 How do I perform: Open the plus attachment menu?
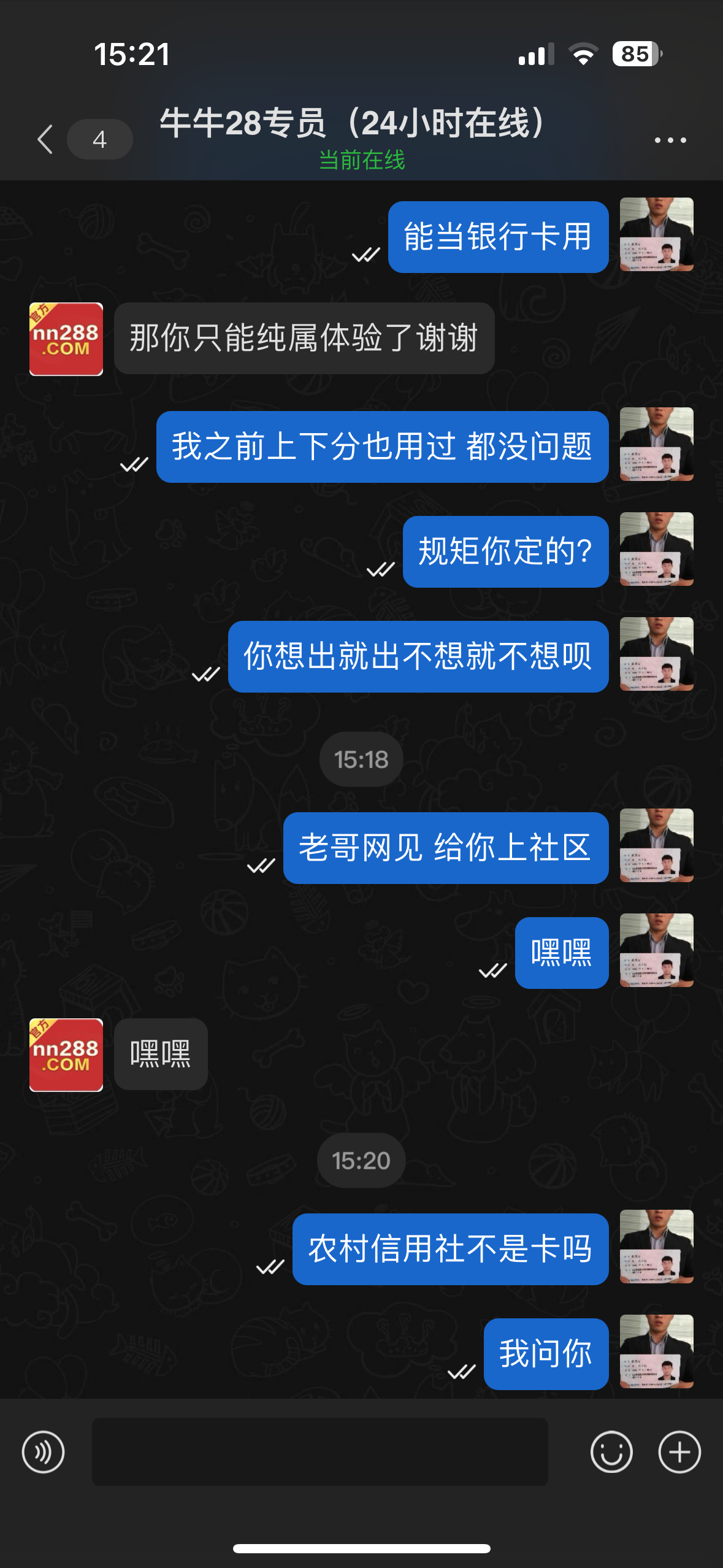(x=679, y=1452)
